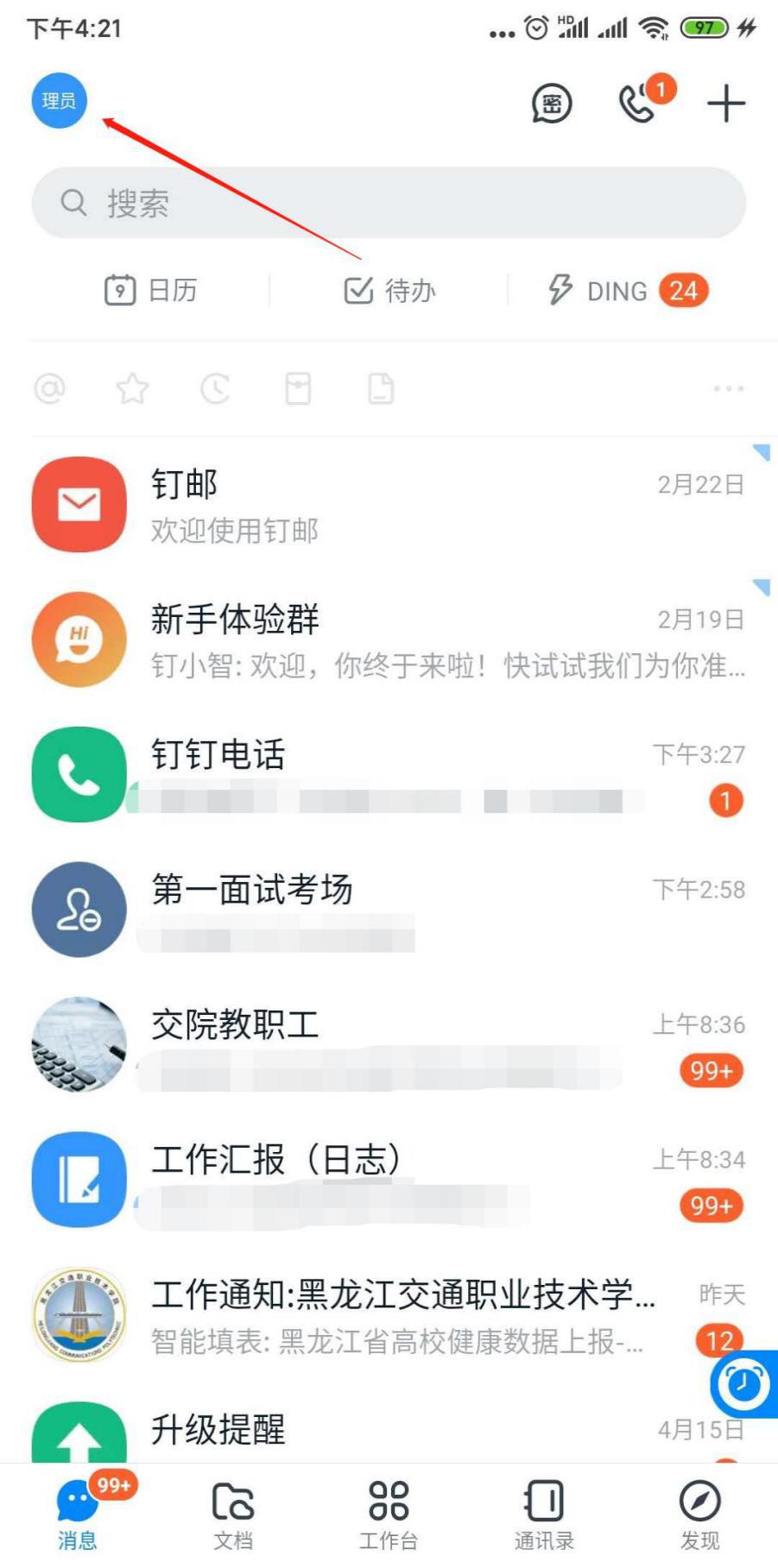Screen dimensions: 778x1568
Task: Open the profile avatar at top left
Action: 59,101
